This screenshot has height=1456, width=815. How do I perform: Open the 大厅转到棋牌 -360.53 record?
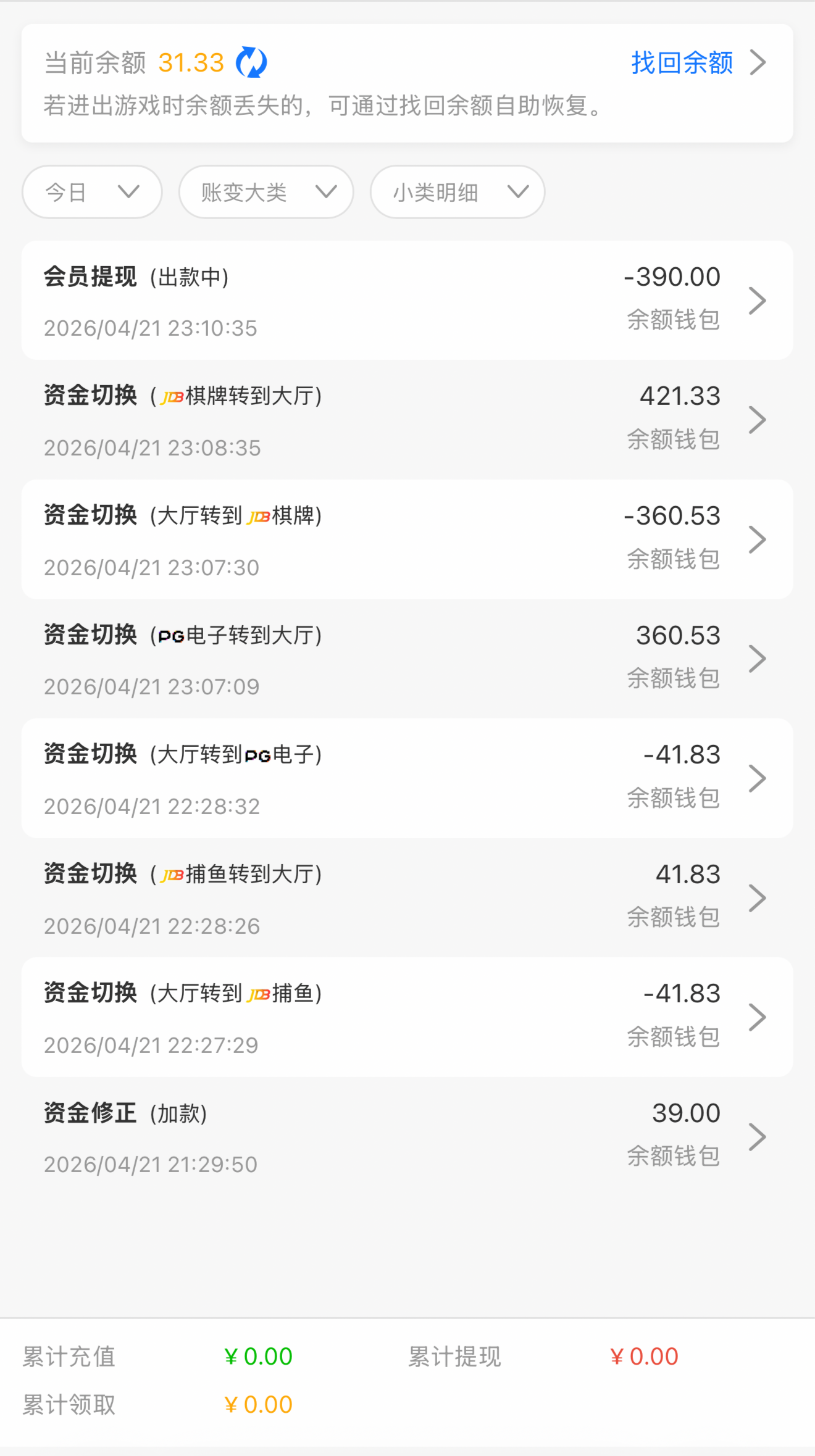(407, 540)
